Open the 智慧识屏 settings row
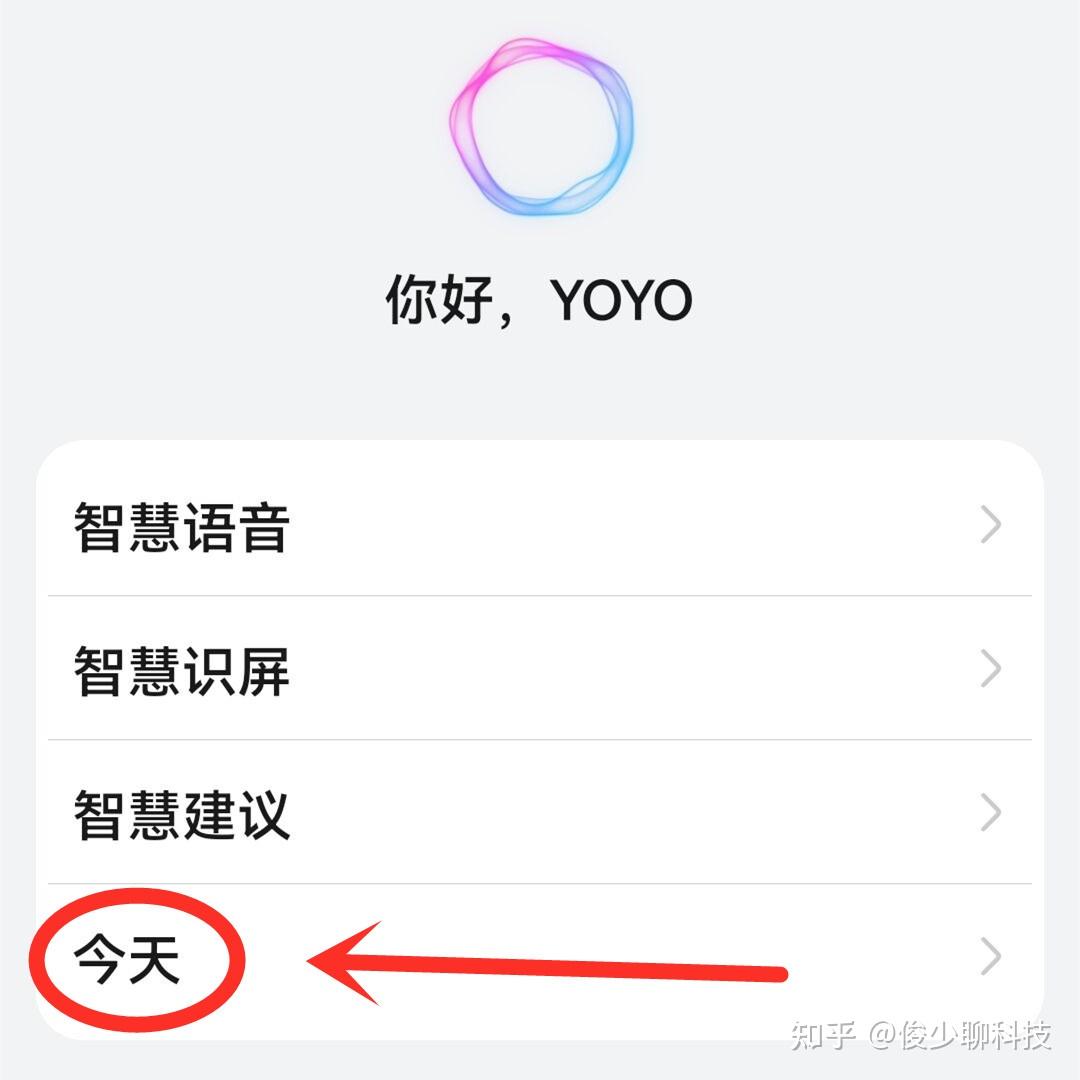Image resolution: width=1080 pixels, height=1080 pixels. point(538,669)
